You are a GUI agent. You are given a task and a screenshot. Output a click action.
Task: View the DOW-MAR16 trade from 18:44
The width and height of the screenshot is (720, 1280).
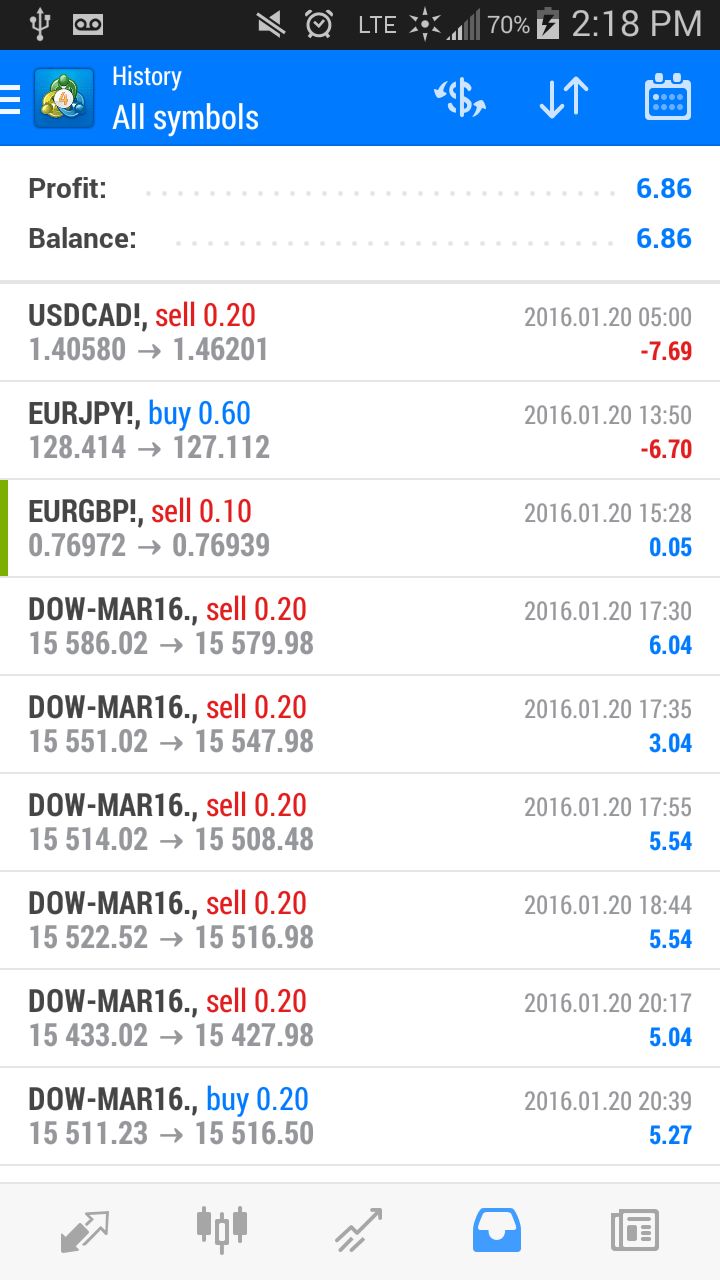(x=360, y=921)
